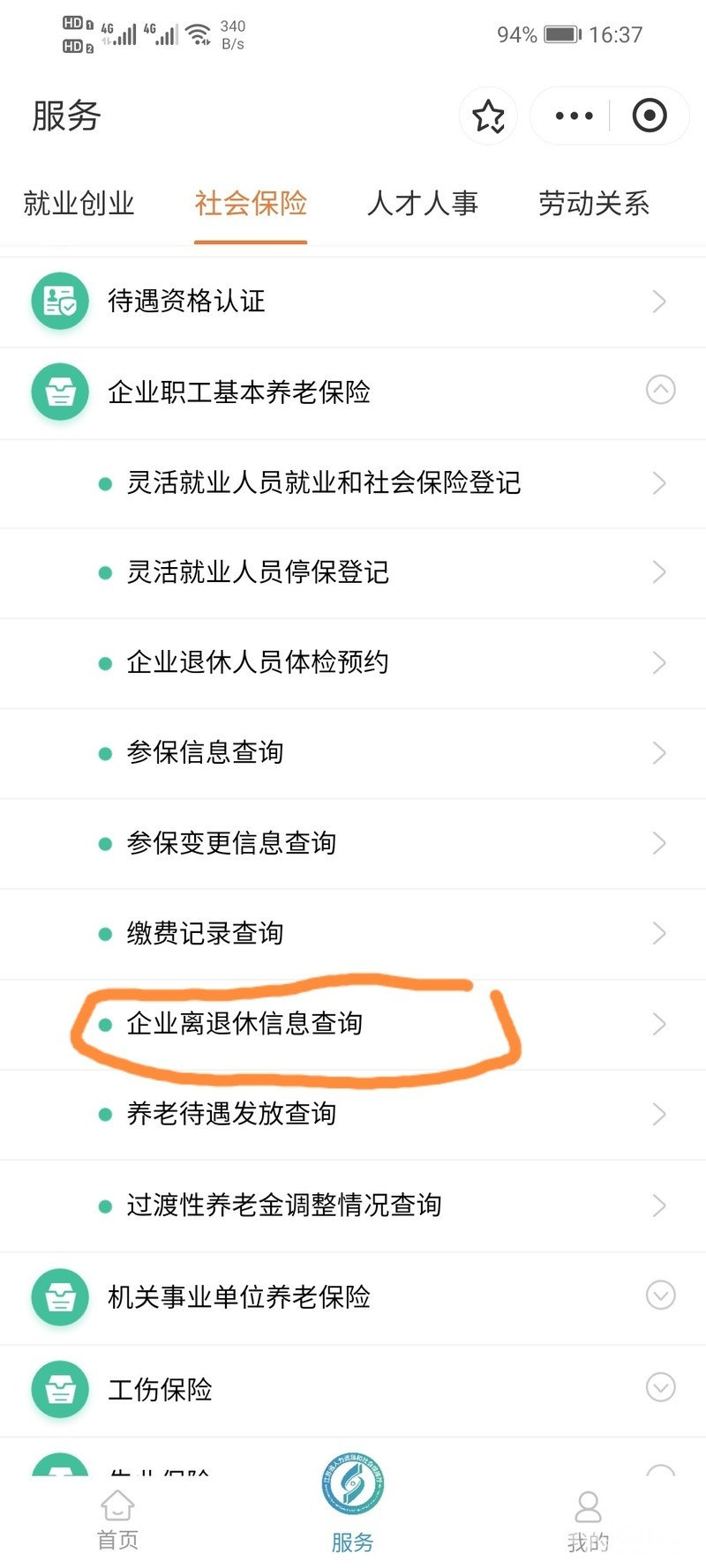Open the three-dot more options menu
706x1568 pixels.
[x=574, y=116]
